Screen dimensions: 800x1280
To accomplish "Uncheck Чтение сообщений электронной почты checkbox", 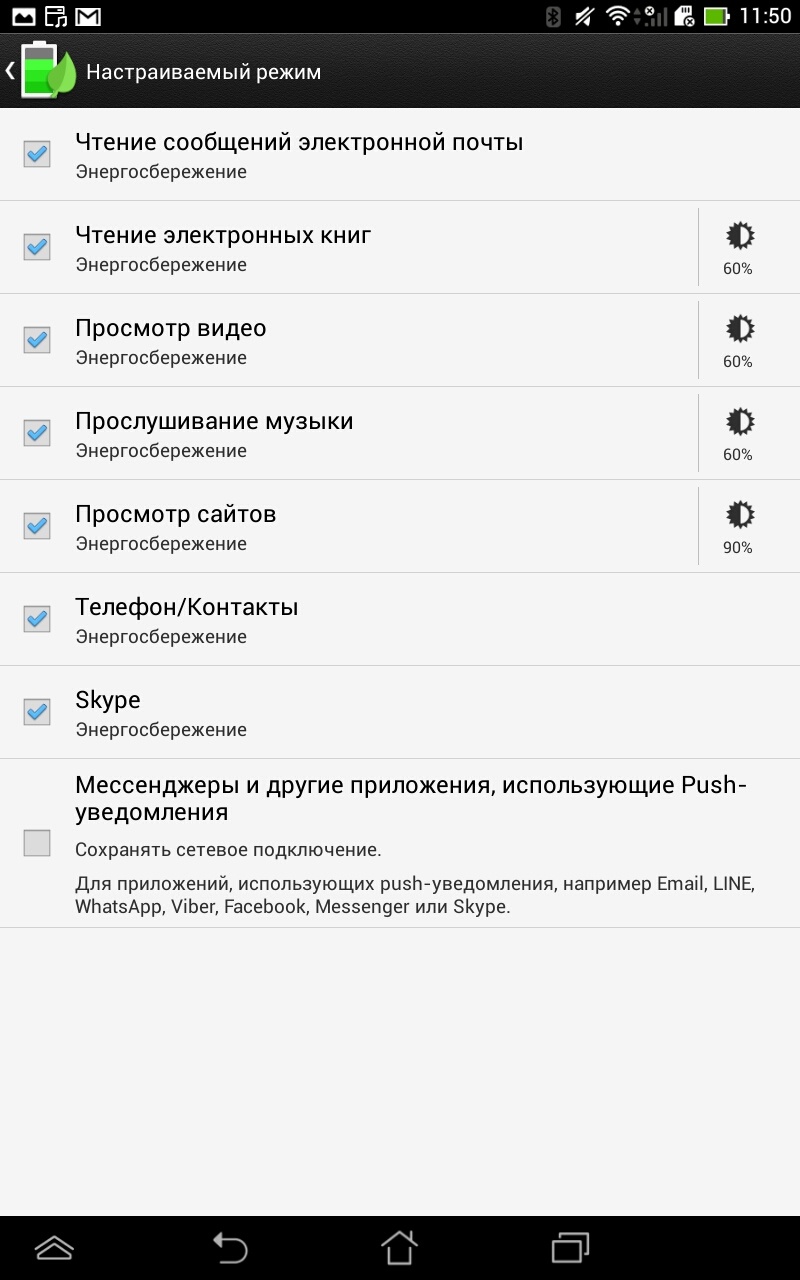I will 37,154.
